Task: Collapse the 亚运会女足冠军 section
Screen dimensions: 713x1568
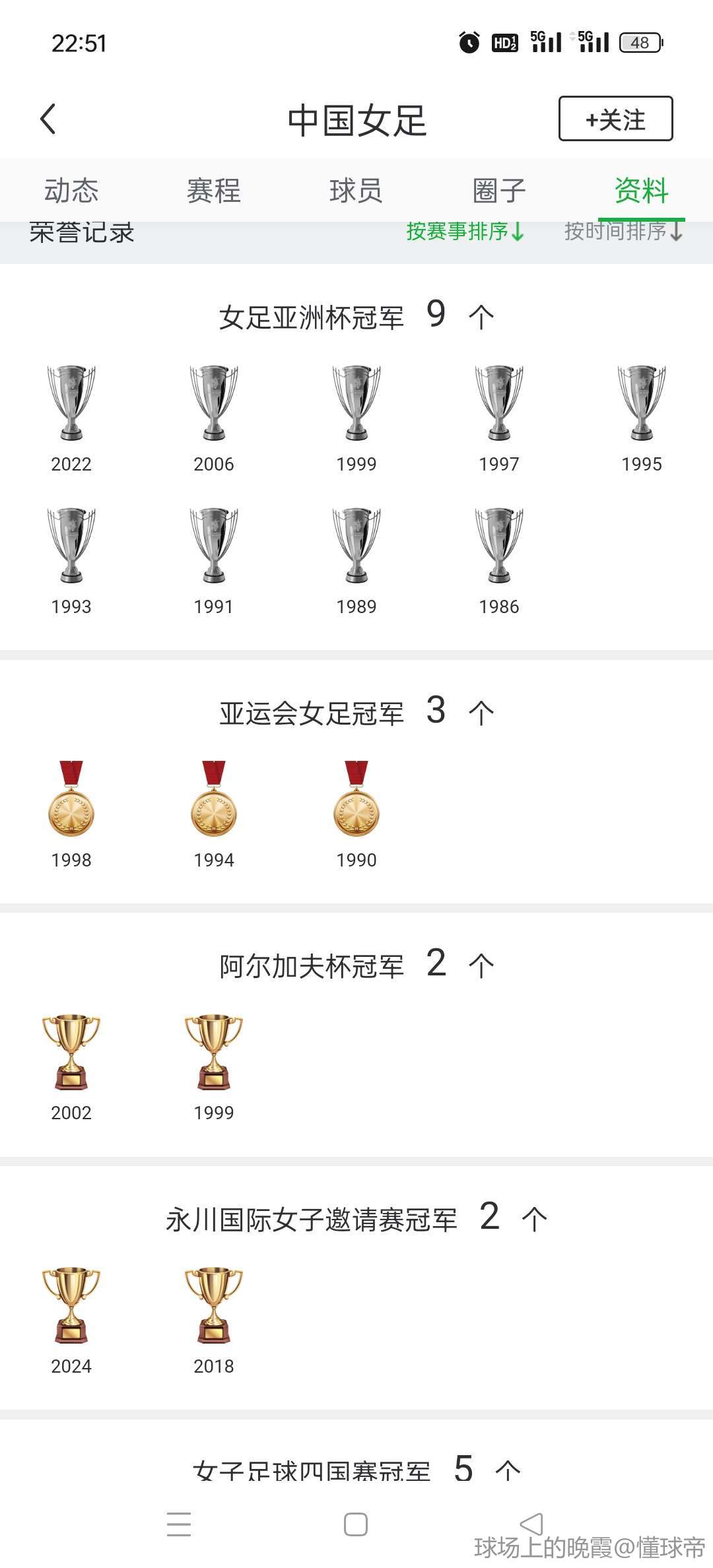Action: pos(481,713)
